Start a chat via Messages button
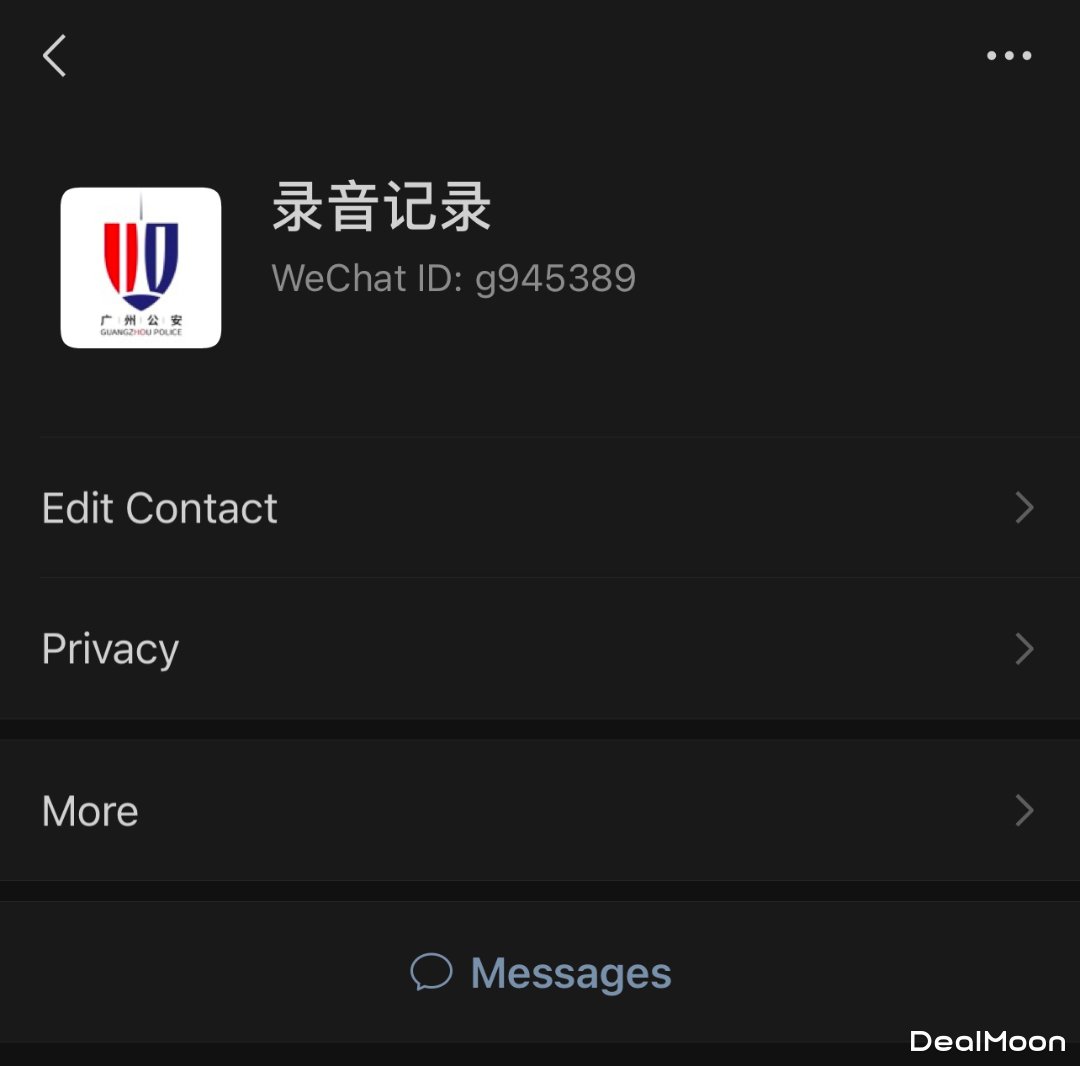The image size is (1080, 1066). point(541,973)
